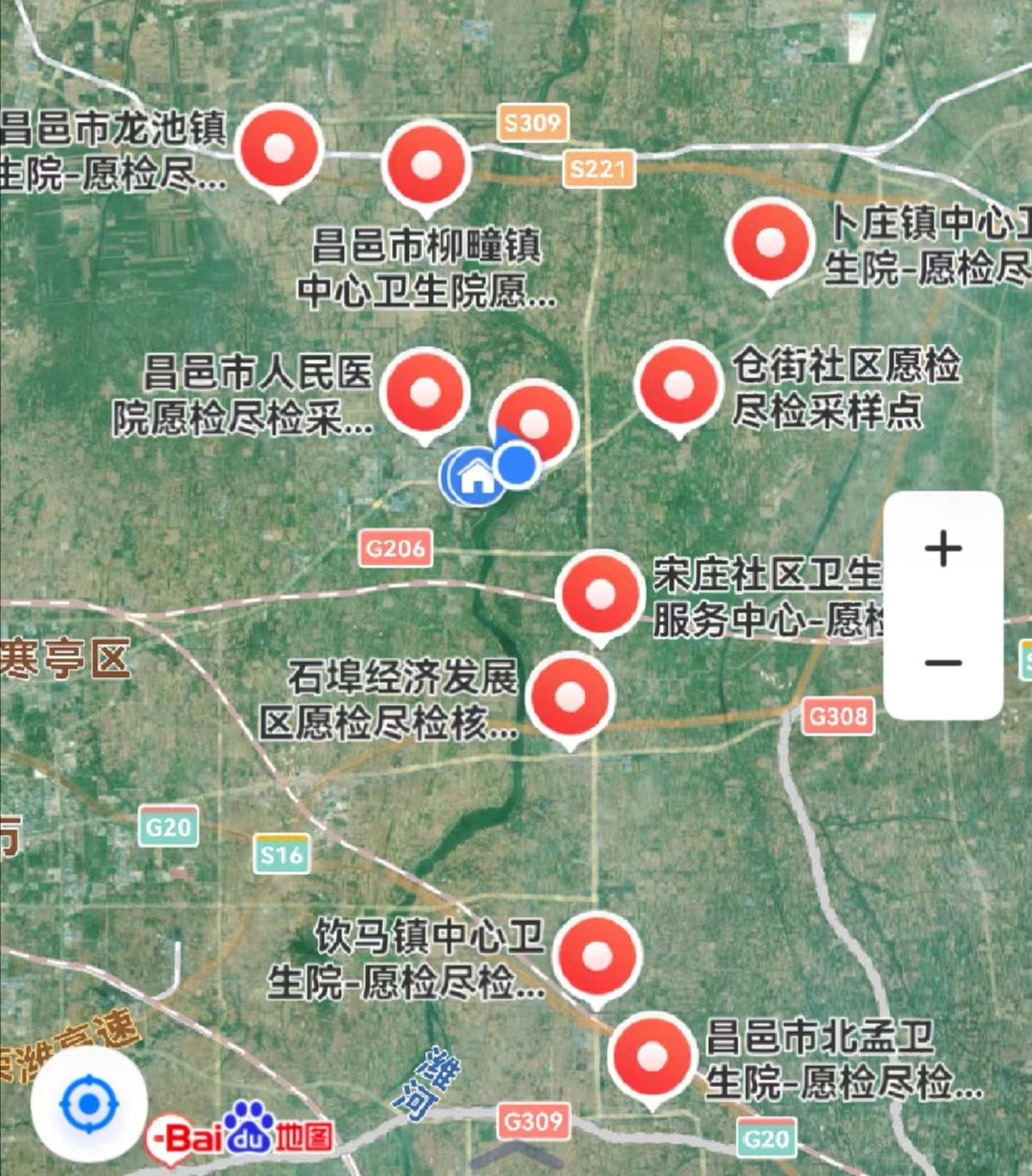Select the 昌邑市龙池镇 sampling point marker
Image resolution: width=1032 pixels, height=1176 pixels.
pos(279,149)
